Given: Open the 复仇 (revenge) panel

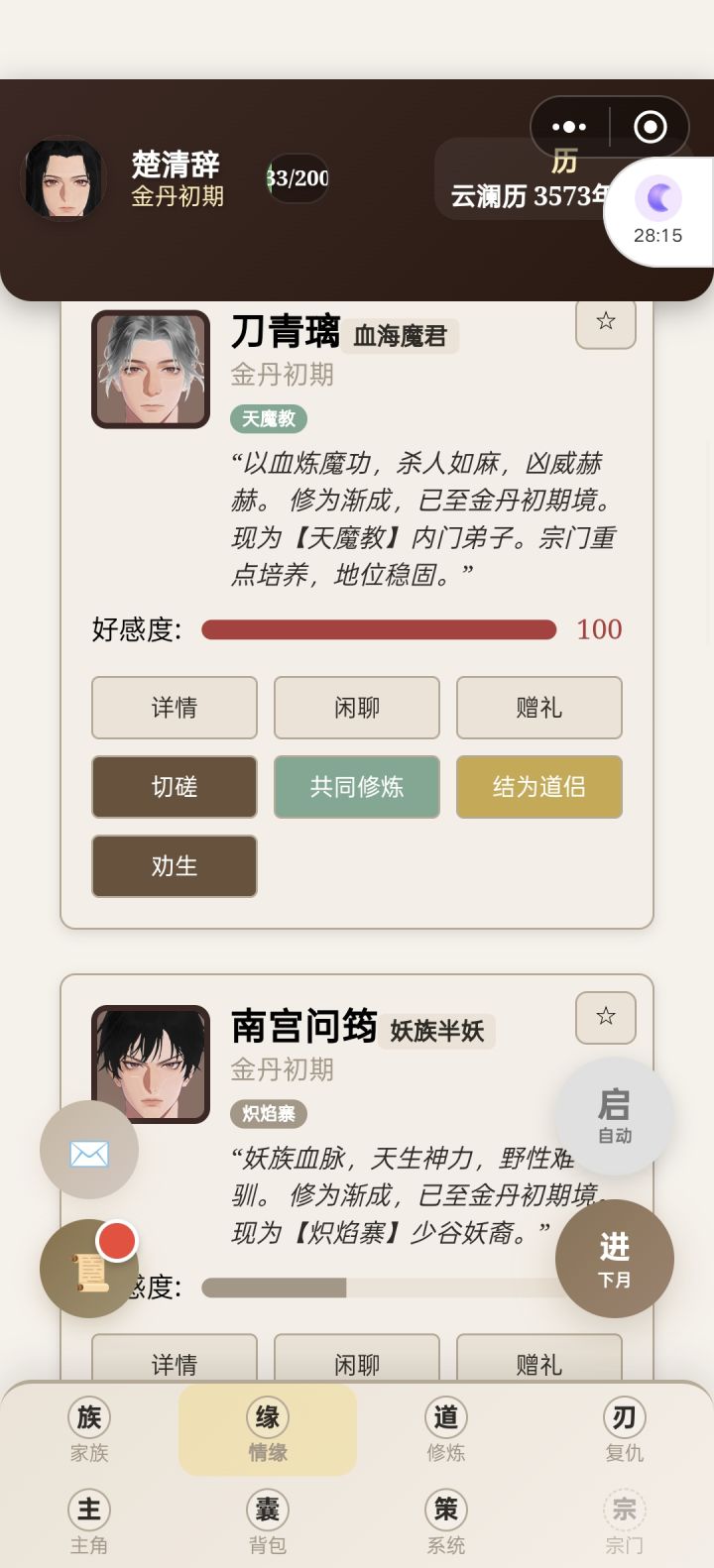Looking at the screenshot, I should (624, 1430).
